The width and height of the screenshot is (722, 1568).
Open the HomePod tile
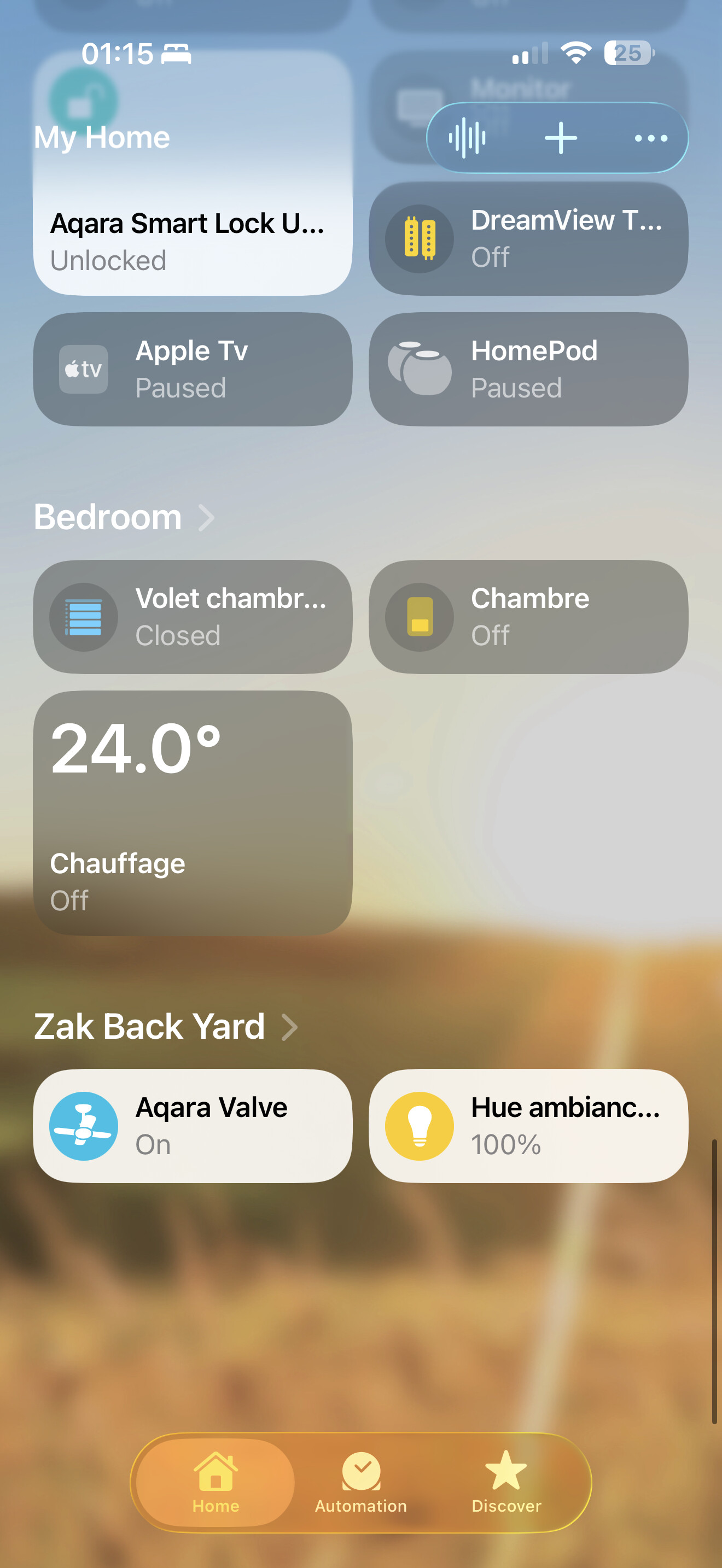pos(528,369)
